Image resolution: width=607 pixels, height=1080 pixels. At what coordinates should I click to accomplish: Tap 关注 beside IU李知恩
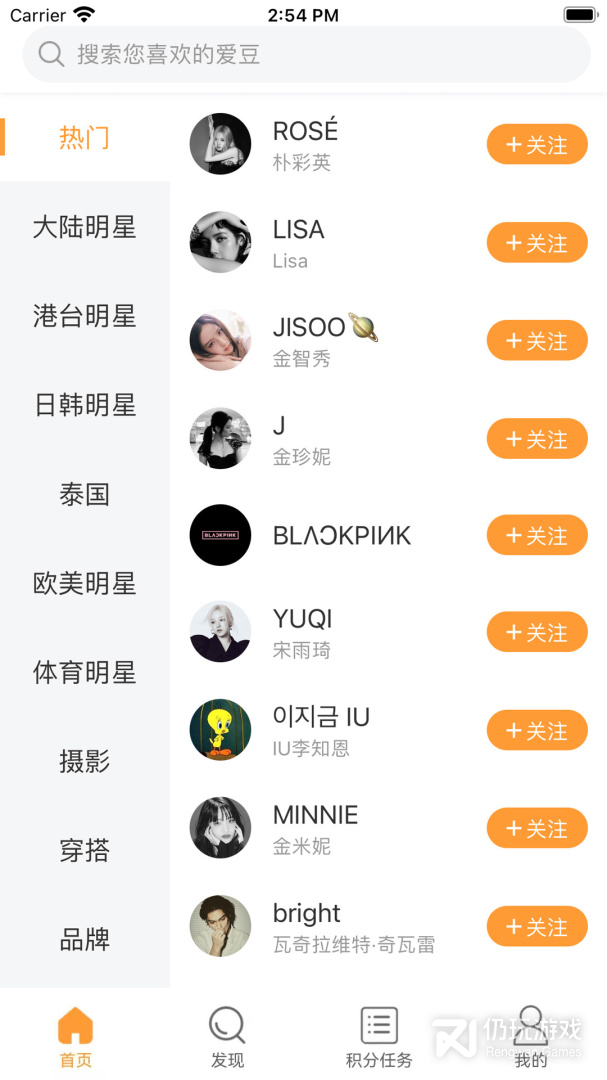coord(537,731)
